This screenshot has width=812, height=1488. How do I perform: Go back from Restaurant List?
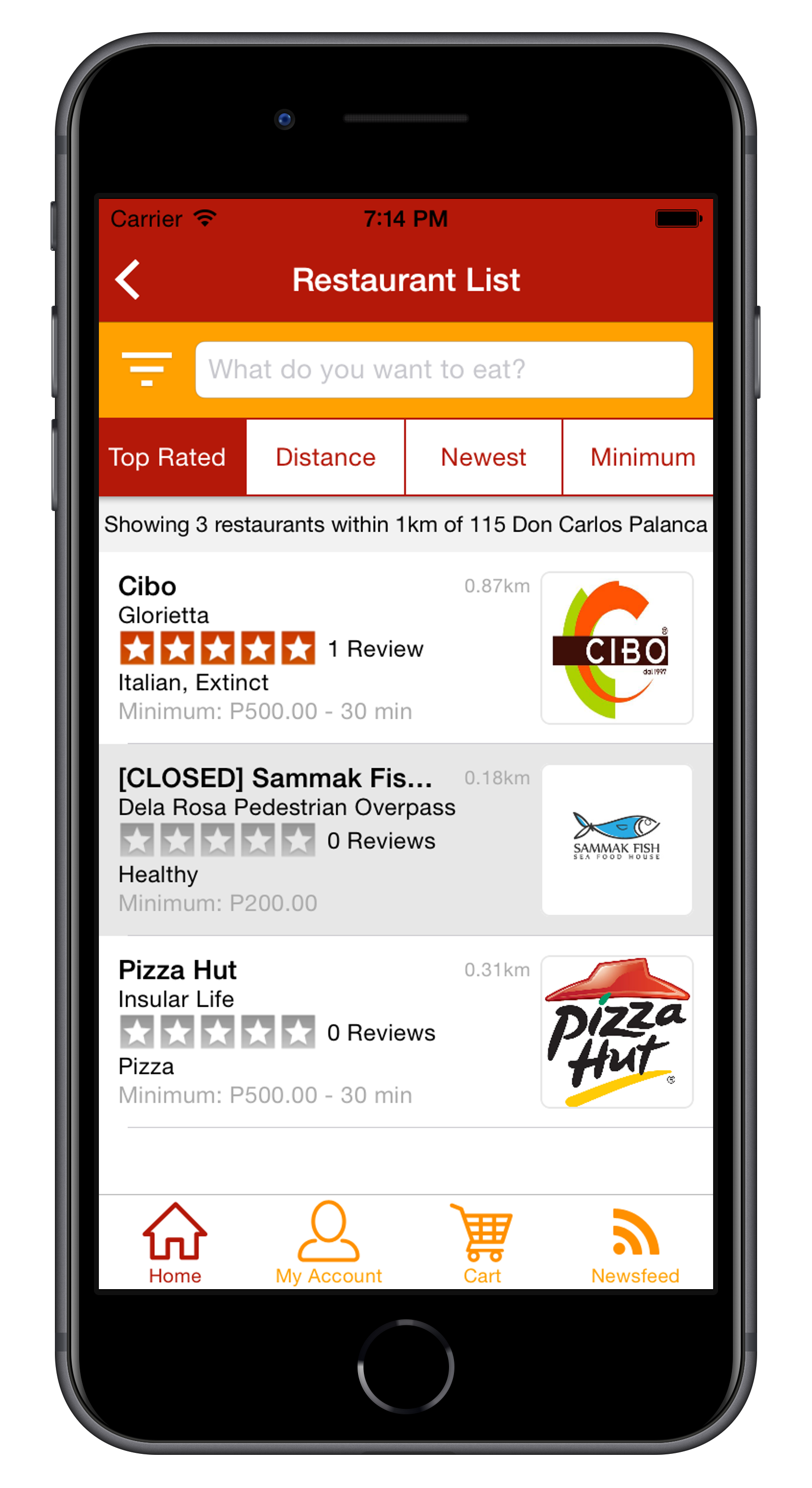click(x=128, y=279)
